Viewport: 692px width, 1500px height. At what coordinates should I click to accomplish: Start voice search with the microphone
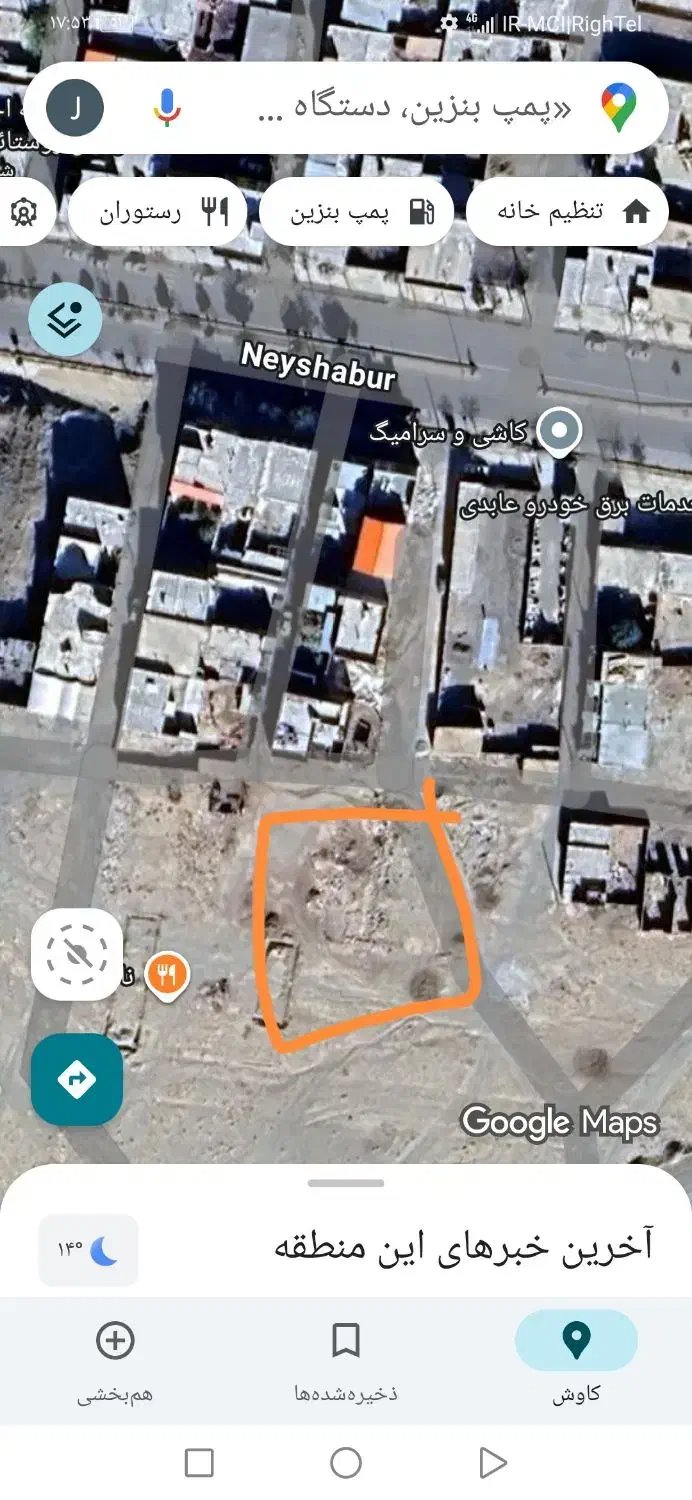point(167,108)
